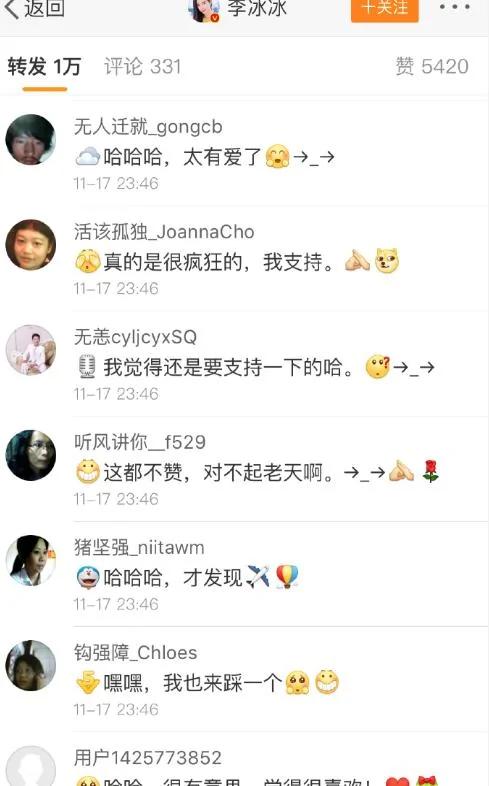Open the repost from 猪坚强_niitawm
The width and height of the screenshot is (489, 786).
tap(281, 575)
